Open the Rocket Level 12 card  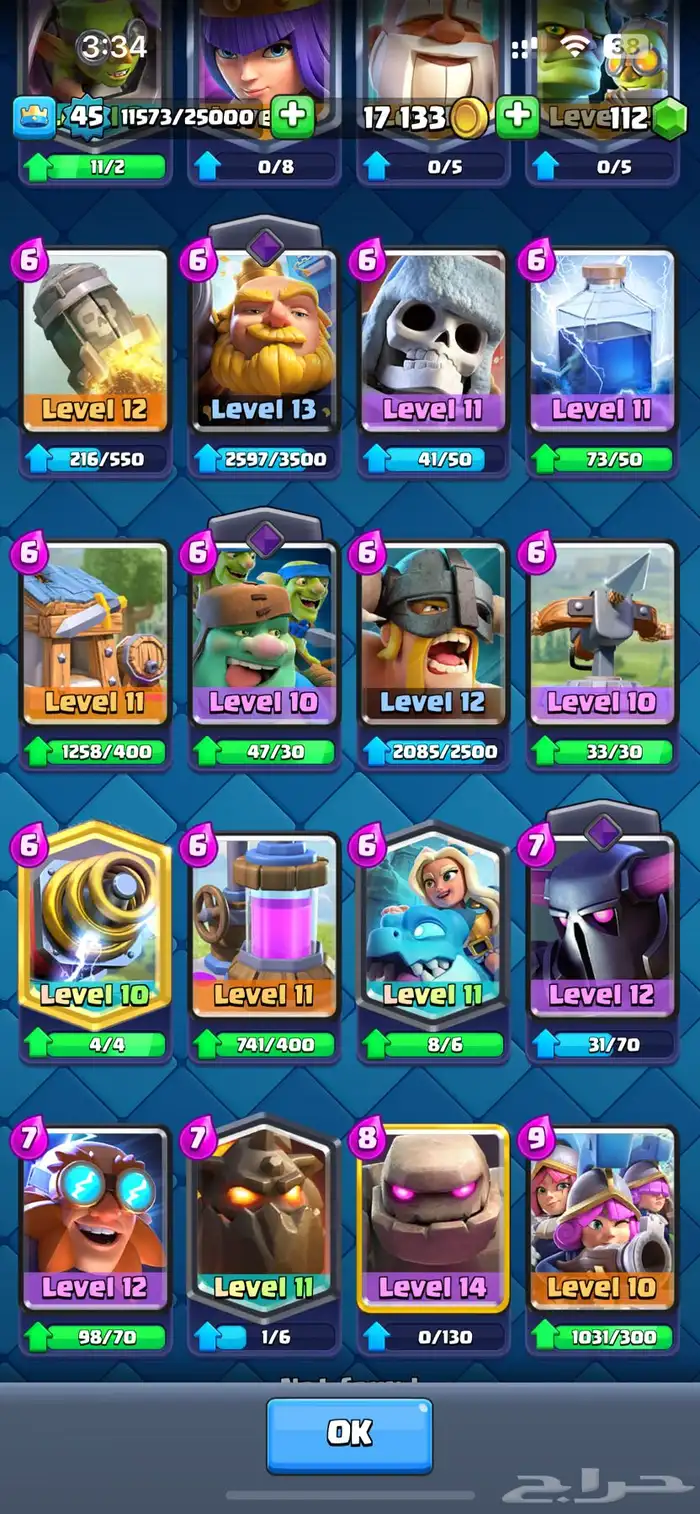[95, 342]
